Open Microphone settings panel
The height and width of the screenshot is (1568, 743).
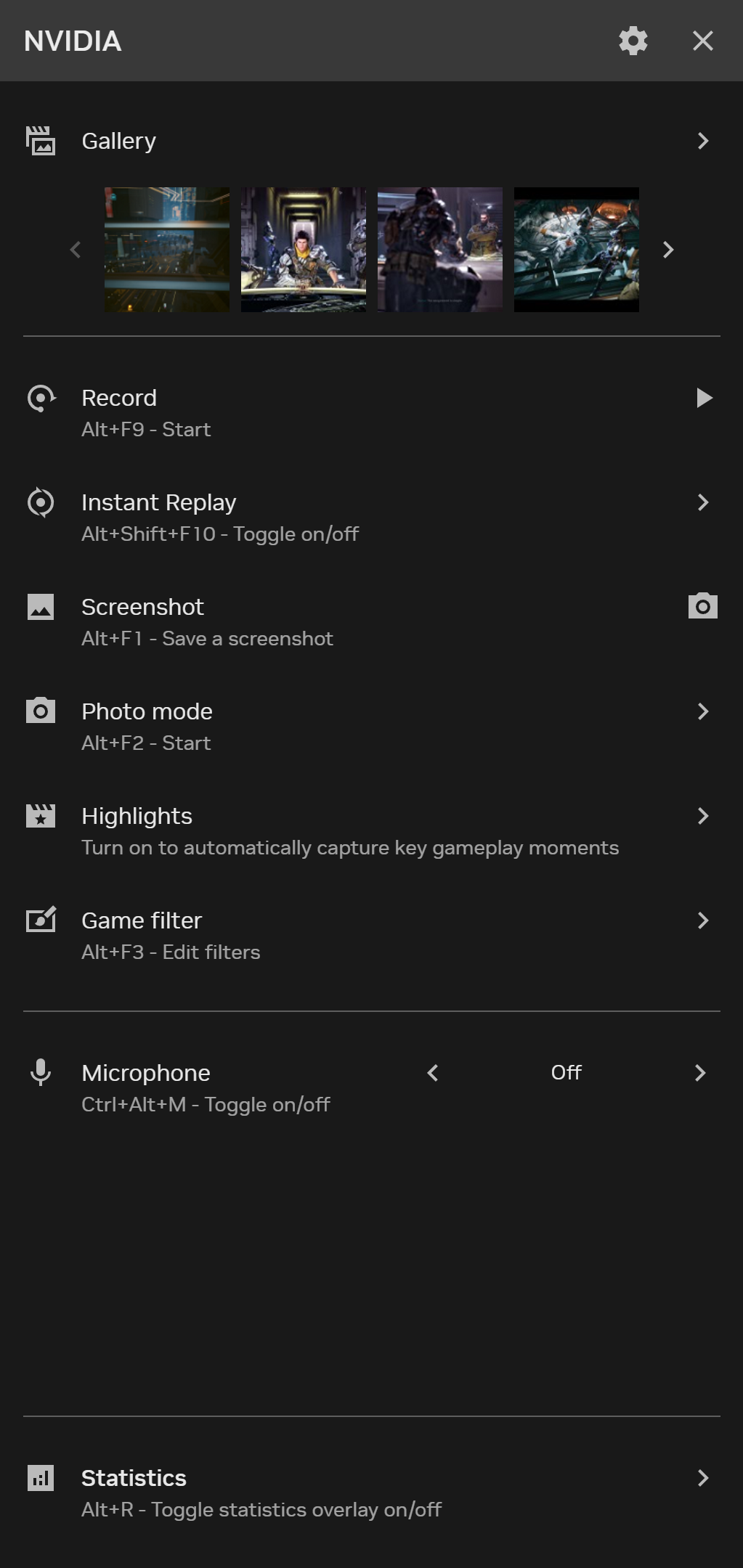(699, 1072)
